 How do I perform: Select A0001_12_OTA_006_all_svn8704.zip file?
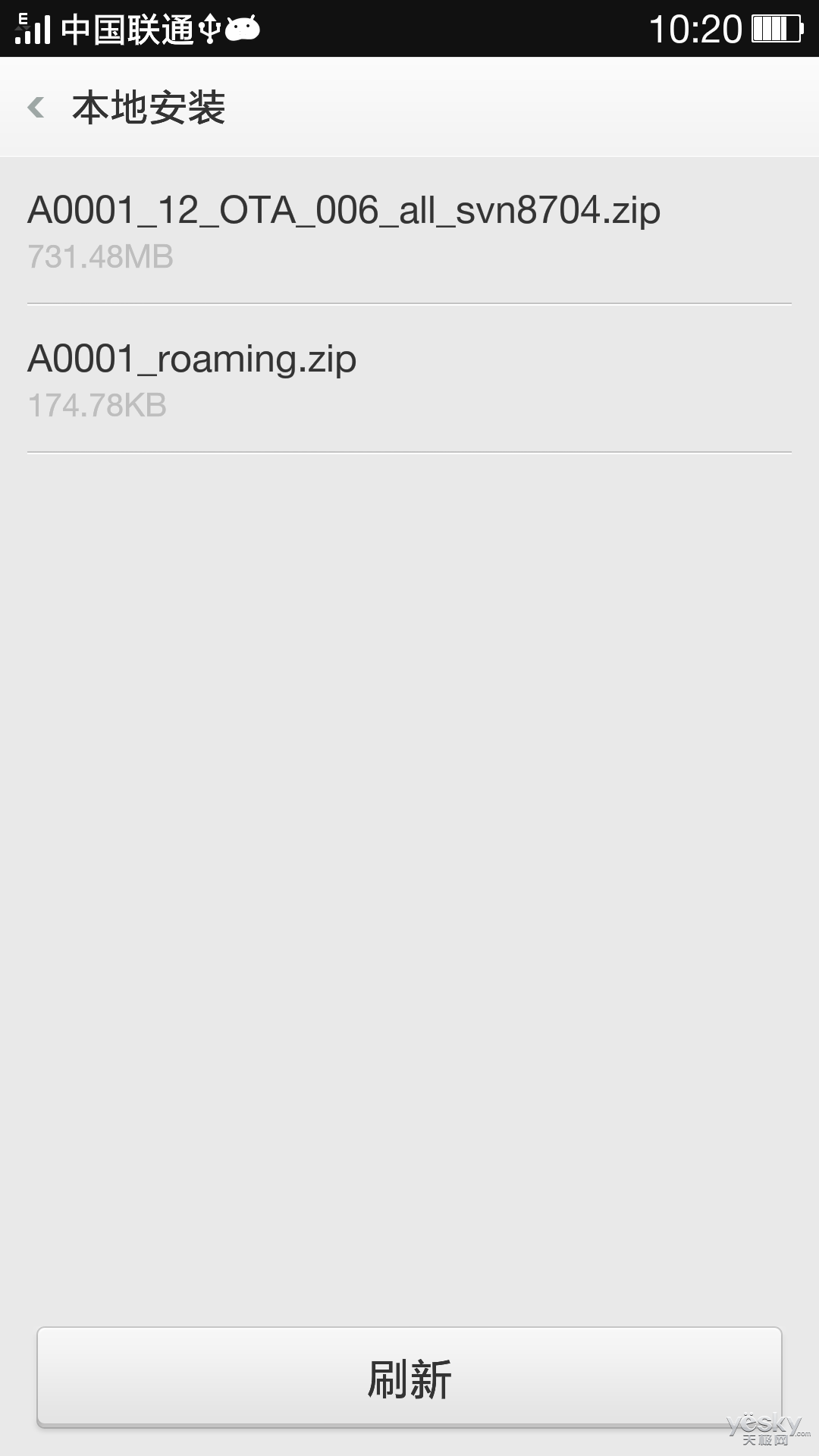(409, 231)
